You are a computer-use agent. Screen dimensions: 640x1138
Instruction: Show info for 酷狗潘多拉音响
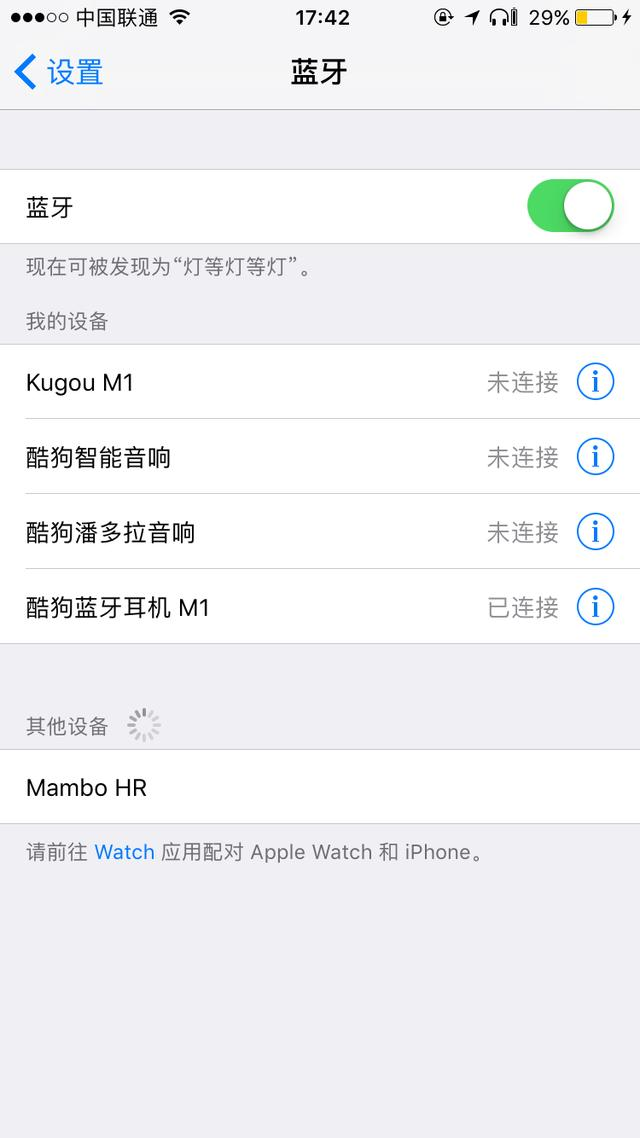[595, 532]
